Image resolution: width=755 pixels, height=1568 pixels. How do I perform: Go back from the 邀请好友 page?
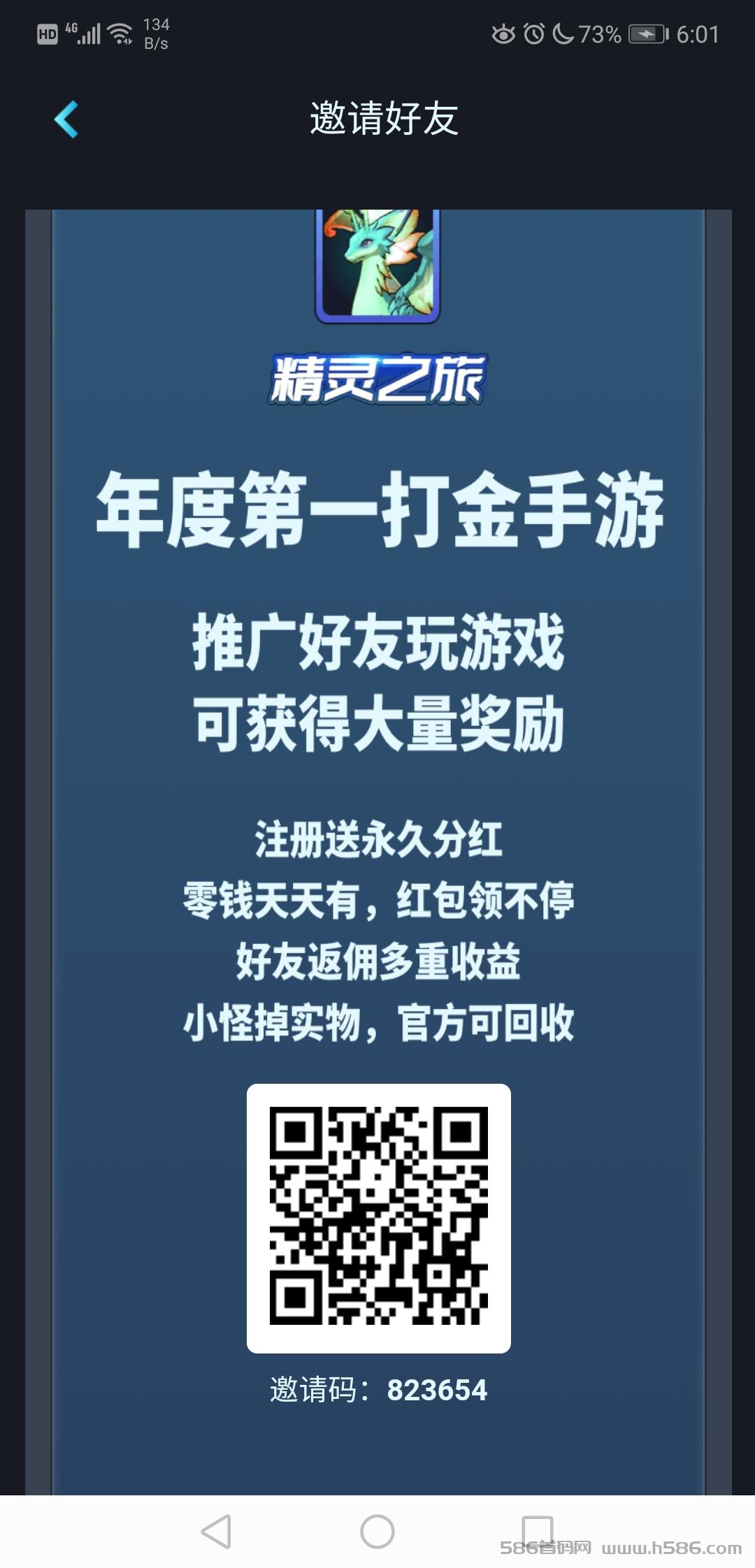[x=66, y=119]
